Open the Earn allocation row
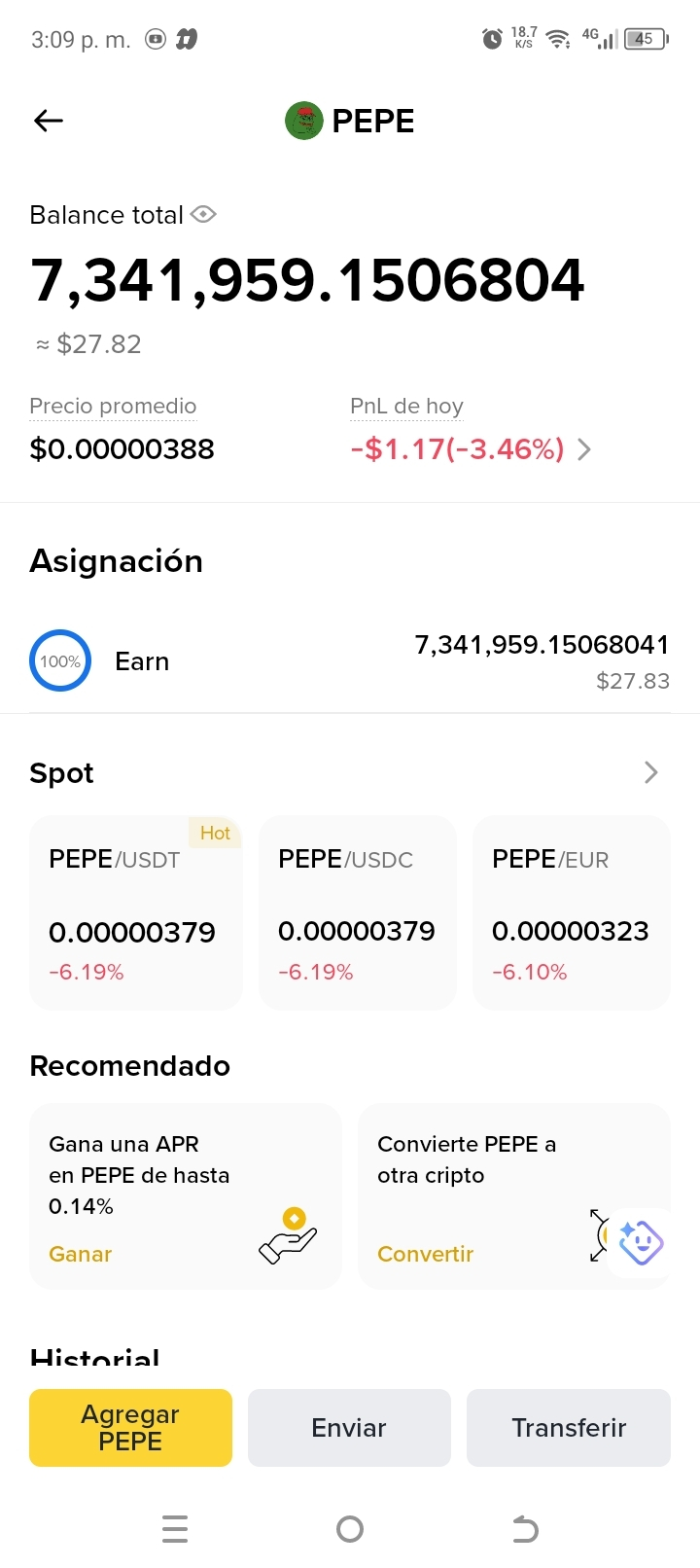Image resolution: width=700 pixels, height=1568 pixels. pos(350,661)
